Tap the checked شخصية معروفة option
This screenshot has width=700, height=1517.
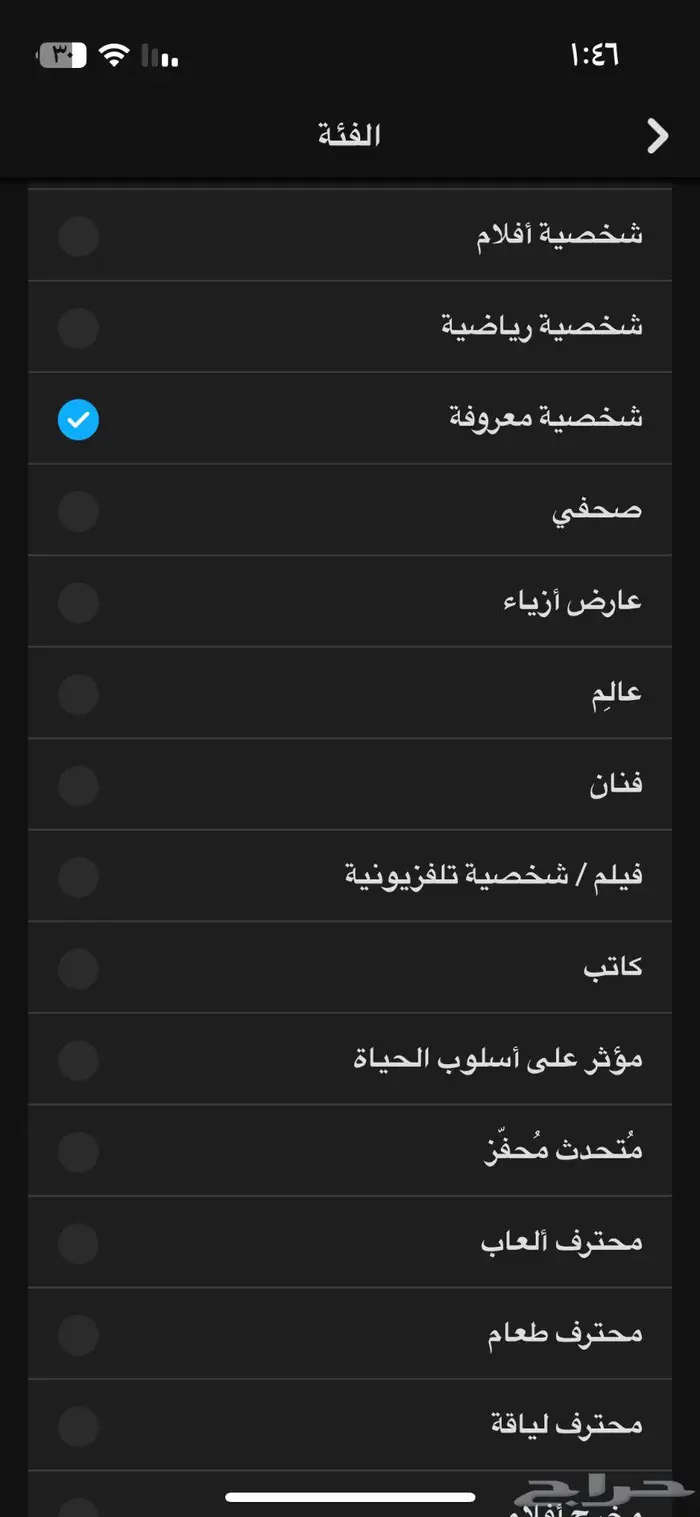pyautogui.click(x=350, y=418)
